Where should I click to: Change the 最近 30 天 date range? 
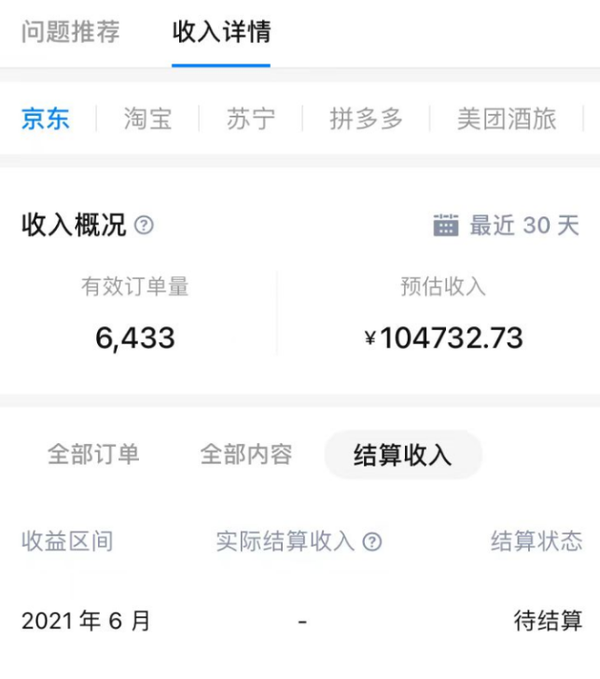(x=506, y=225)
